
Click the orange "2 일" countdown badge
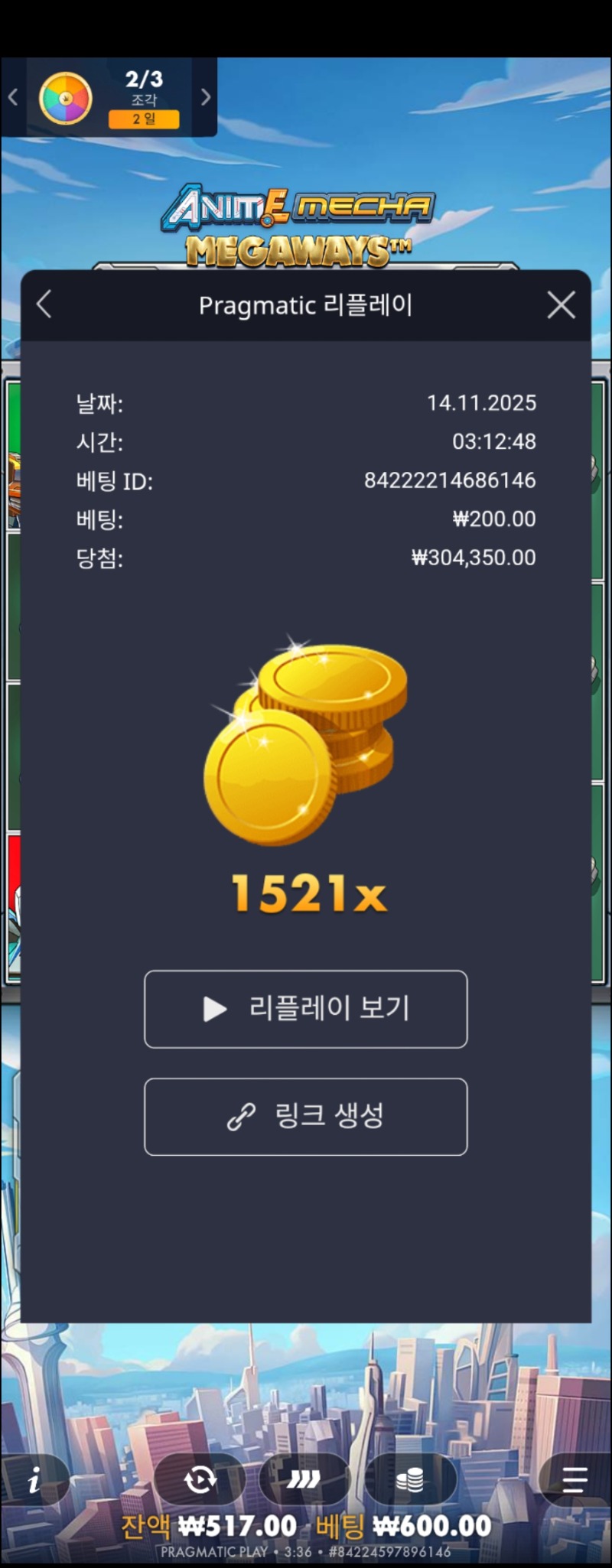tap(144, 117)
